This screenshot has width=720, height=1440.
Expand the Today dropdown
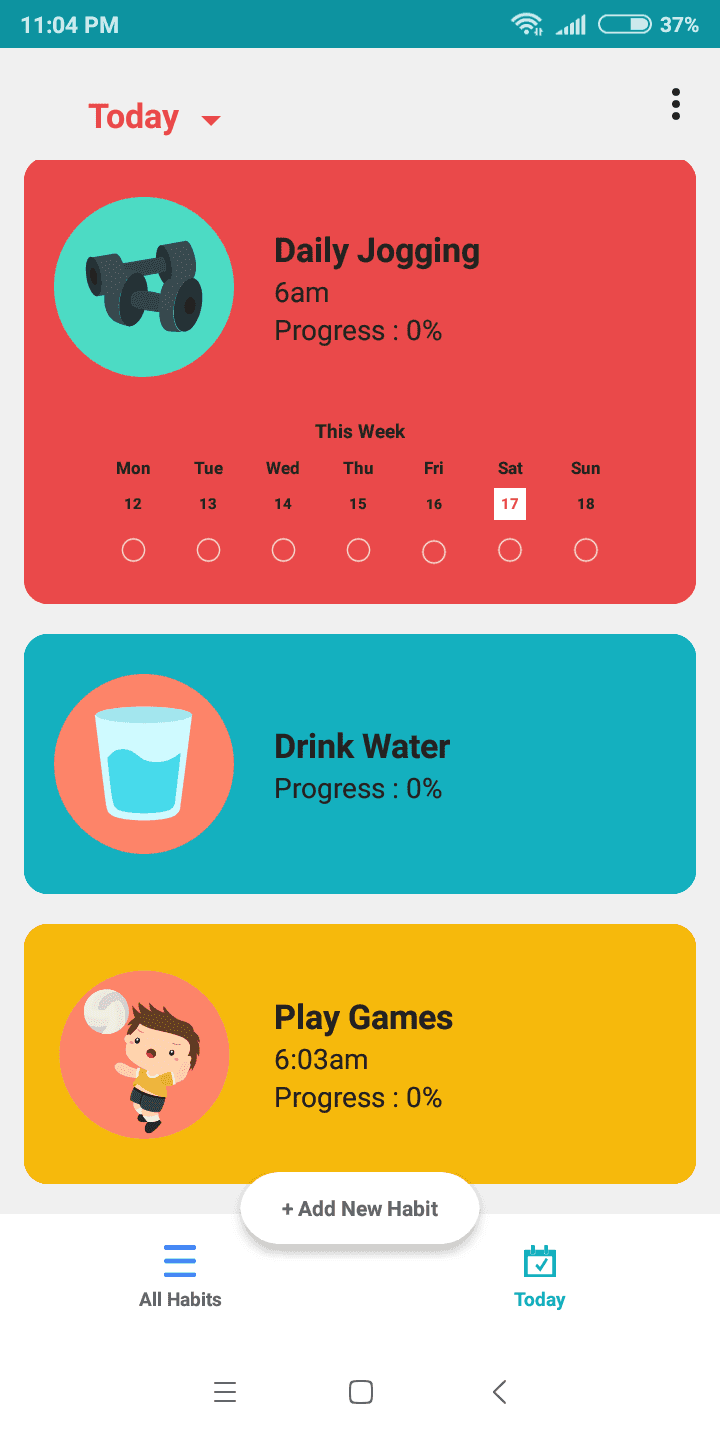(x=154, y=118)
